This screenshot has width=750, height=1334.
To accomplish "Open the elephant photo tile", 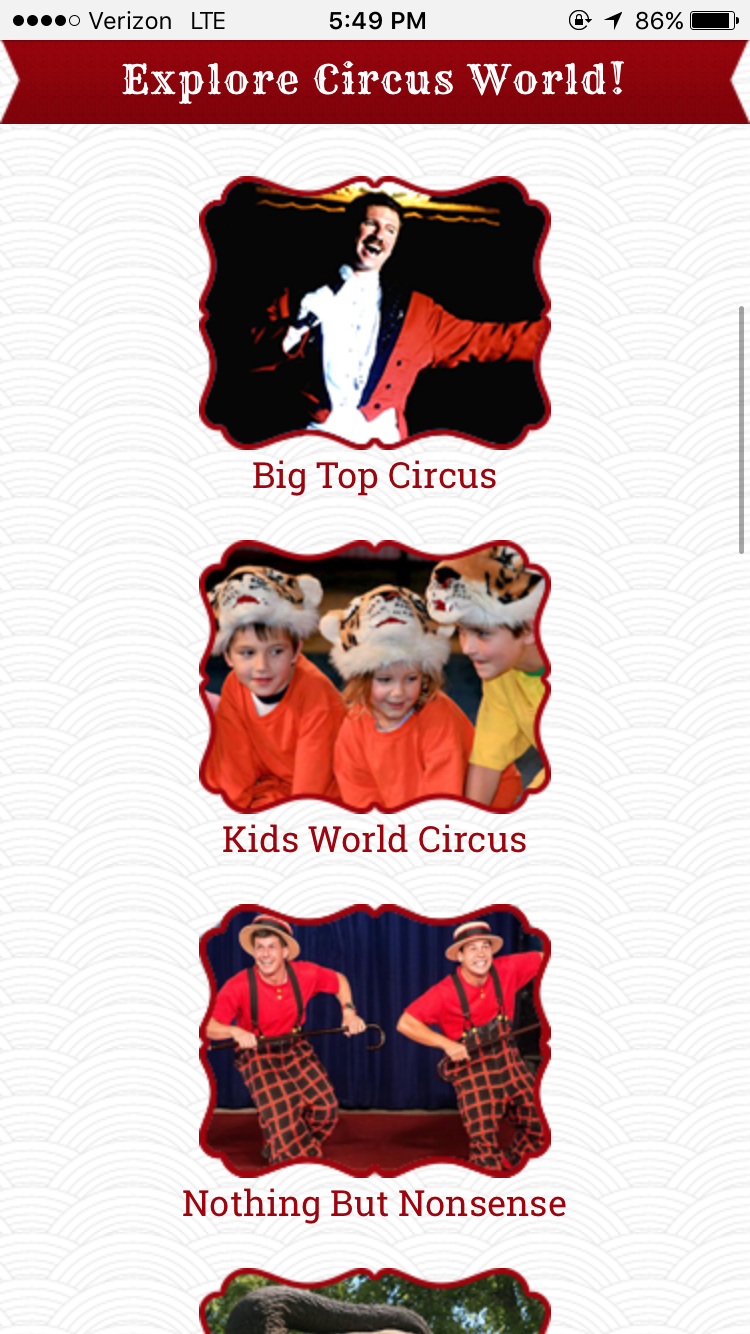I will [374, 1304].
